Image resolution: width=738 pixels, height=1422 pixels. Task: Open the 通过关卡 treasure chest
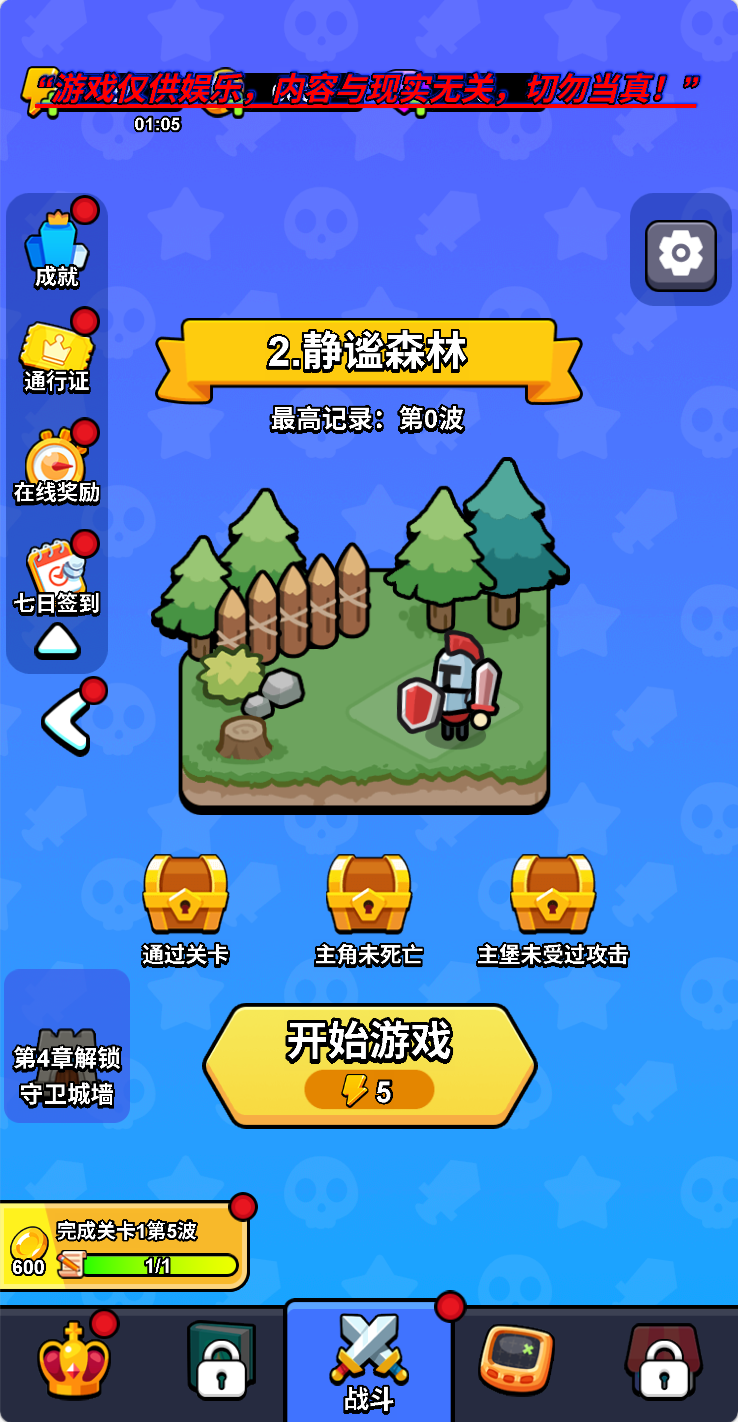point(185,895)
